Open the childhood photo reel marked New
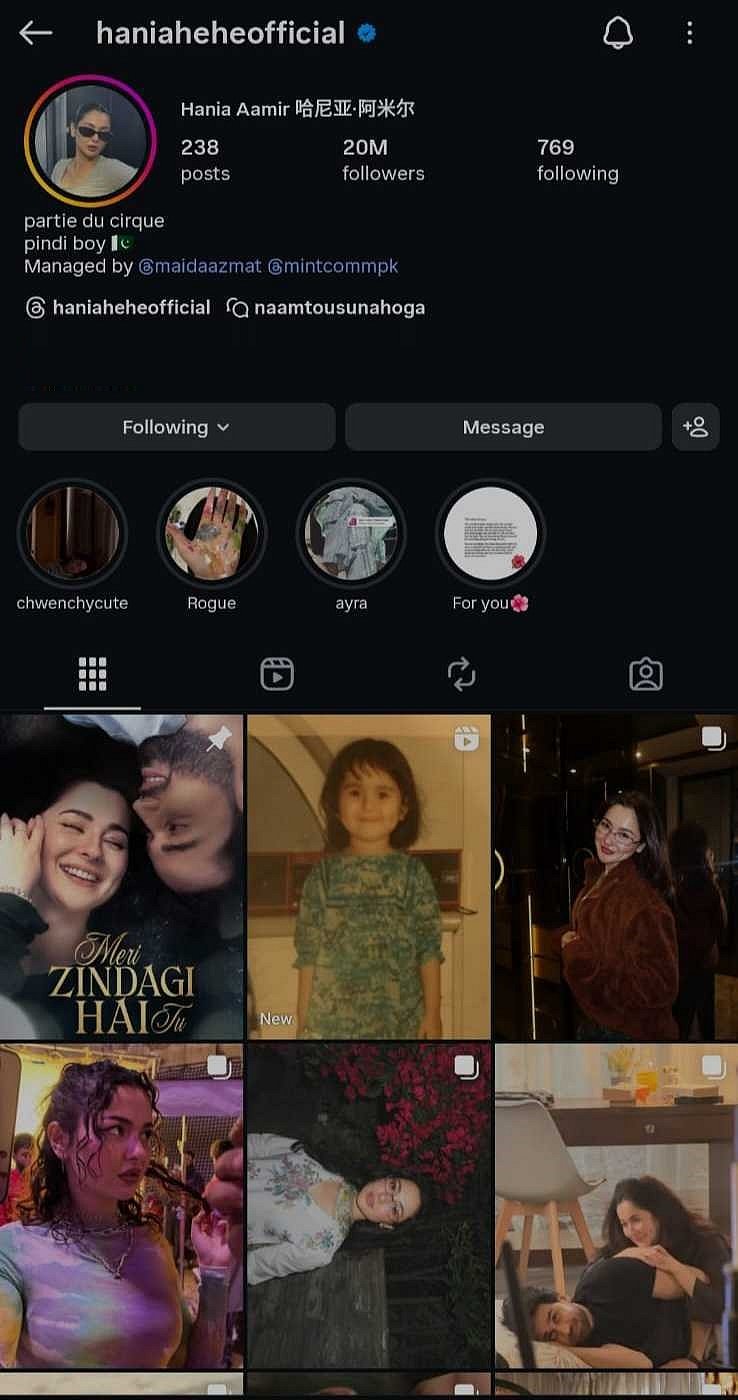 (x=368, y=876)
